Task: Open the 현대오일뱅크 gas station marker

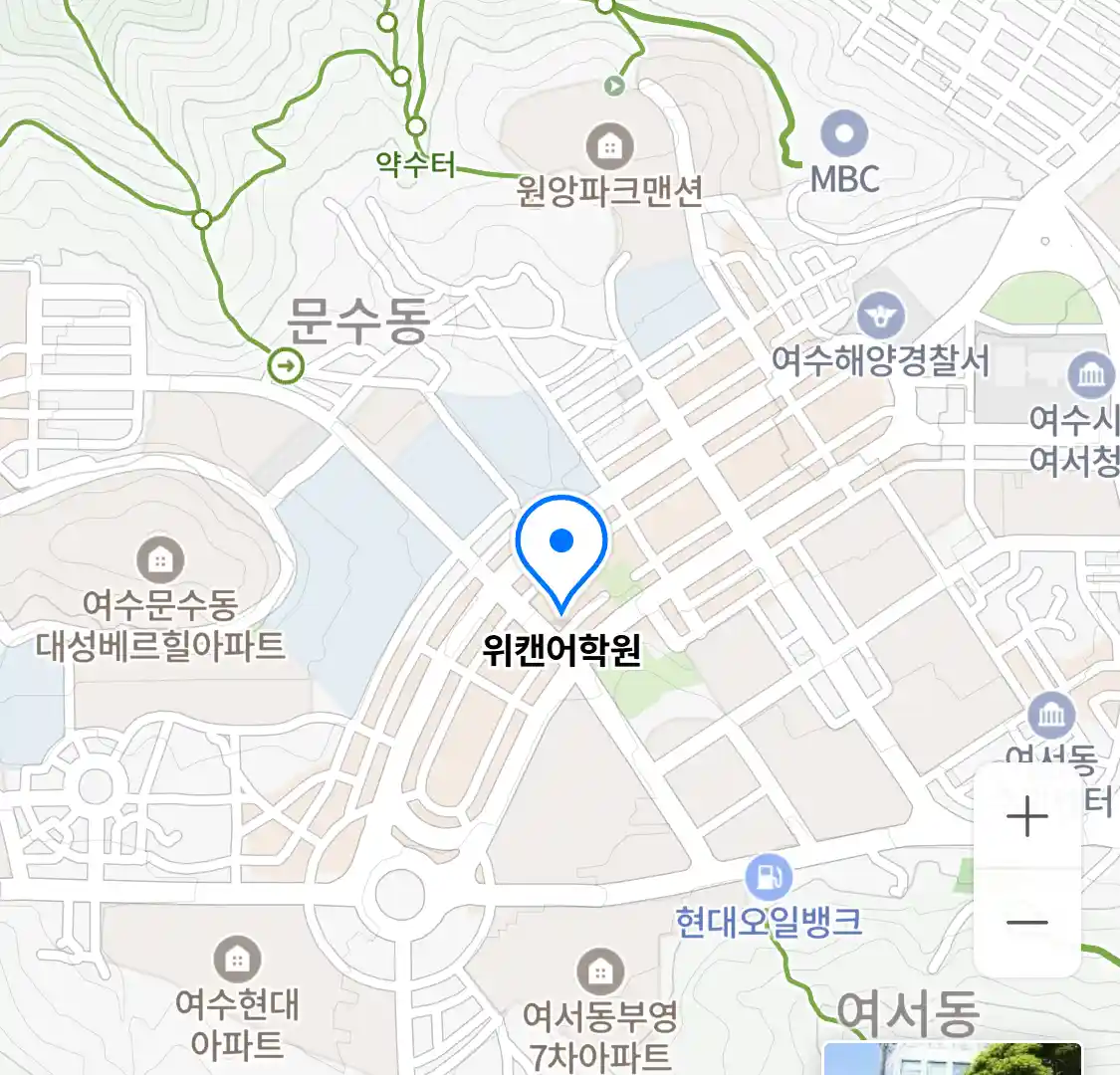Action: coord(769,878)
